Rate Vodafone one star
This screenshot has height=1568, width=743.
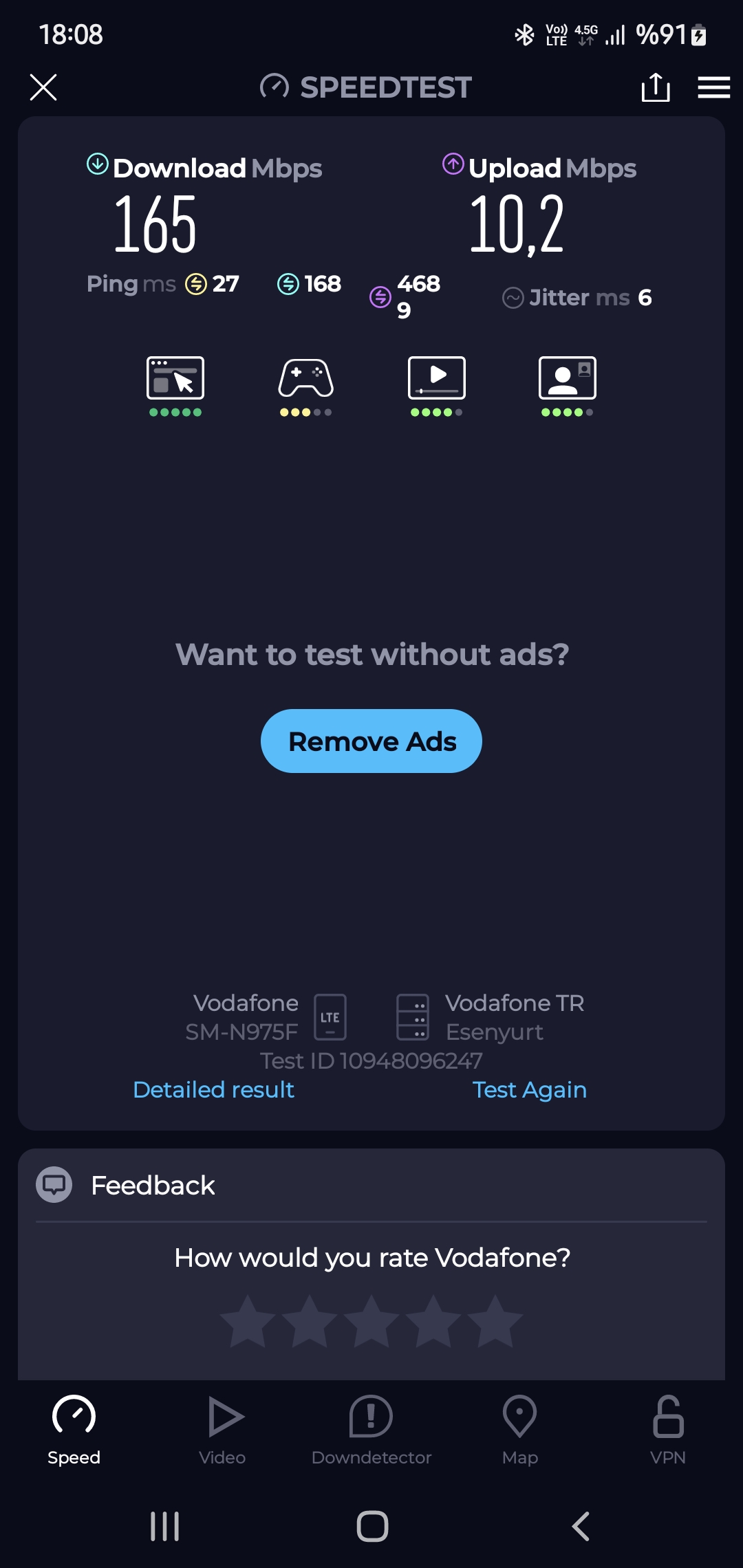coord(248,1321)
